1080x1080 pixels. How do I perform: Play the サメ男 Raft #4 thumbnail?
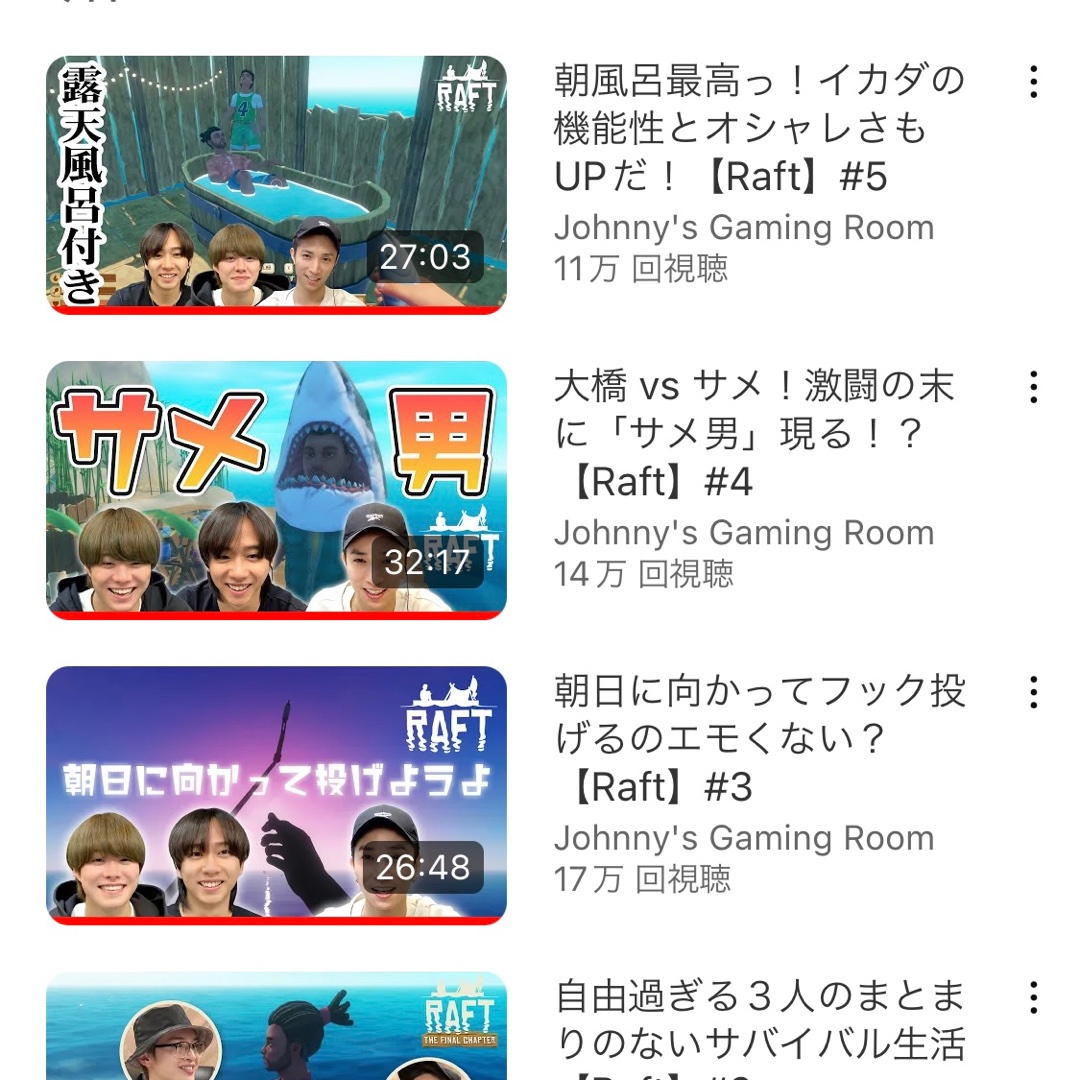[276, 490]
